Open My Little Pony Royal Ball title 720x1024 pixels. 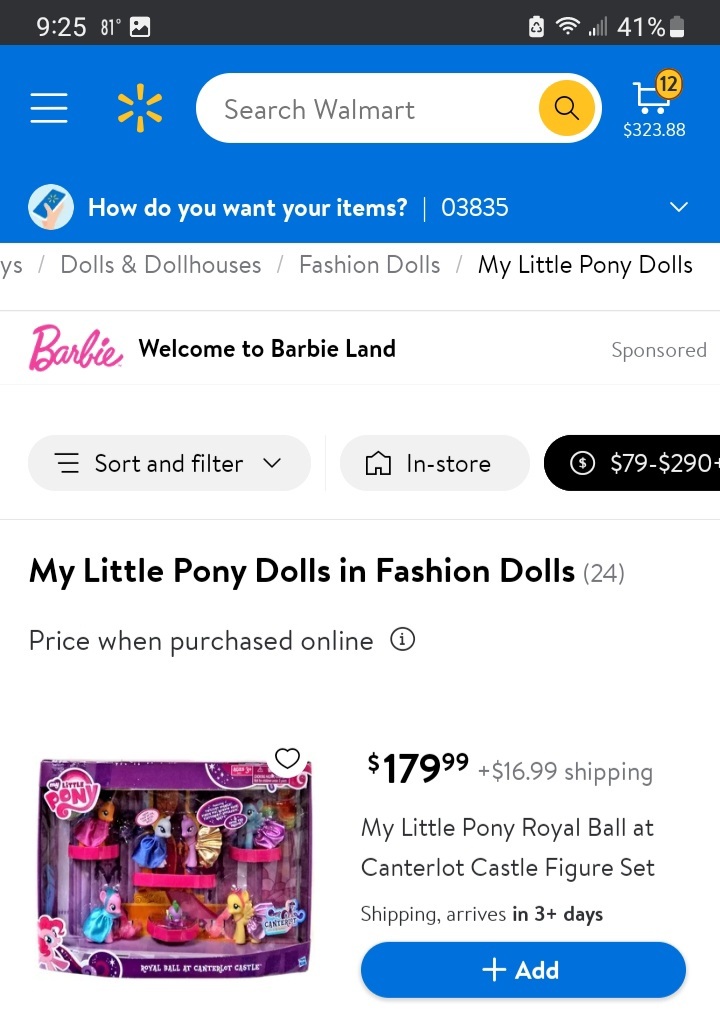507,847
